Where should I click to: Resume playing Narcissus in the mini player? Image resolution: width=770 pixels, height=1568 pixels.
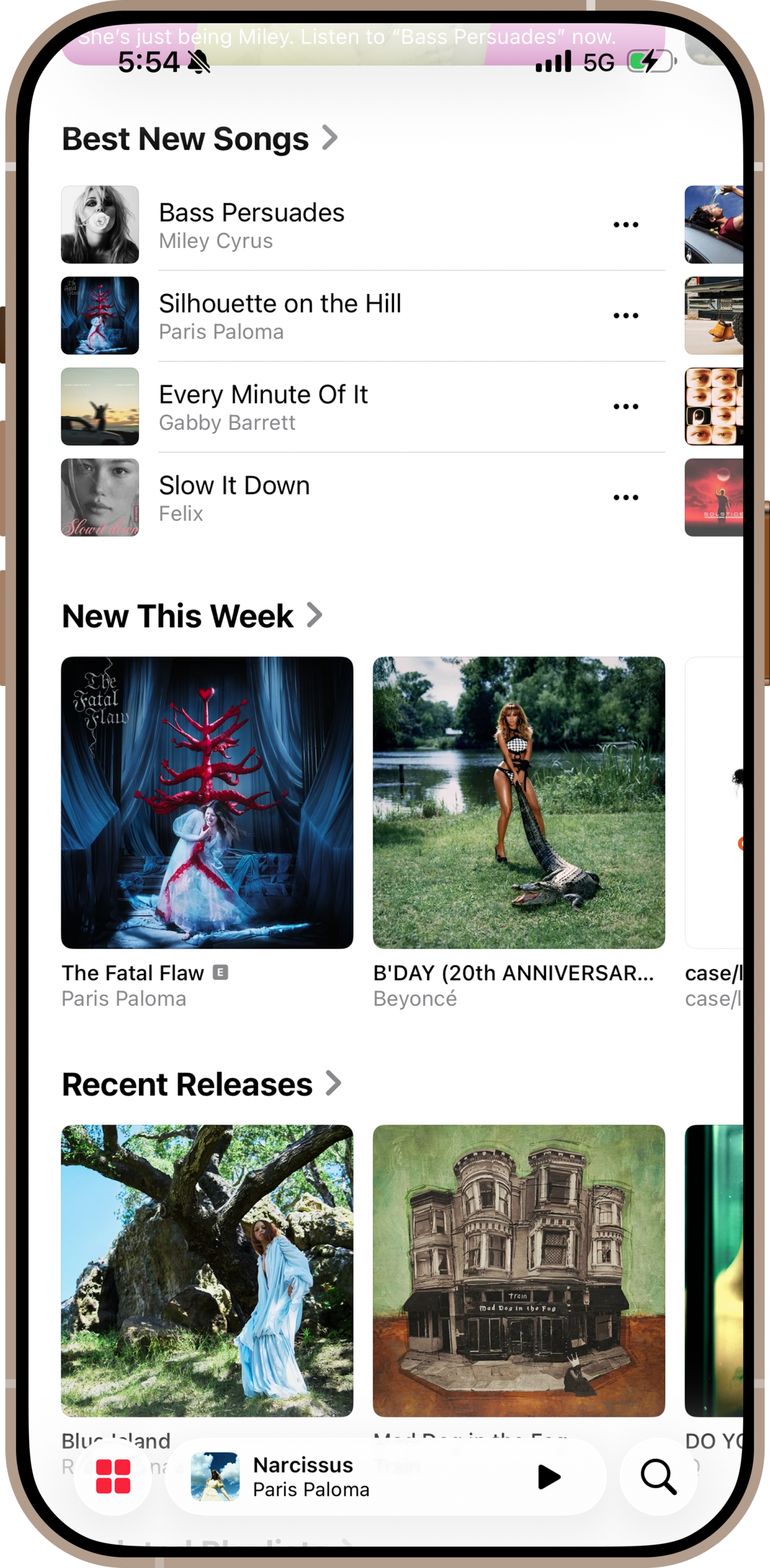(x=549, y=1477)
